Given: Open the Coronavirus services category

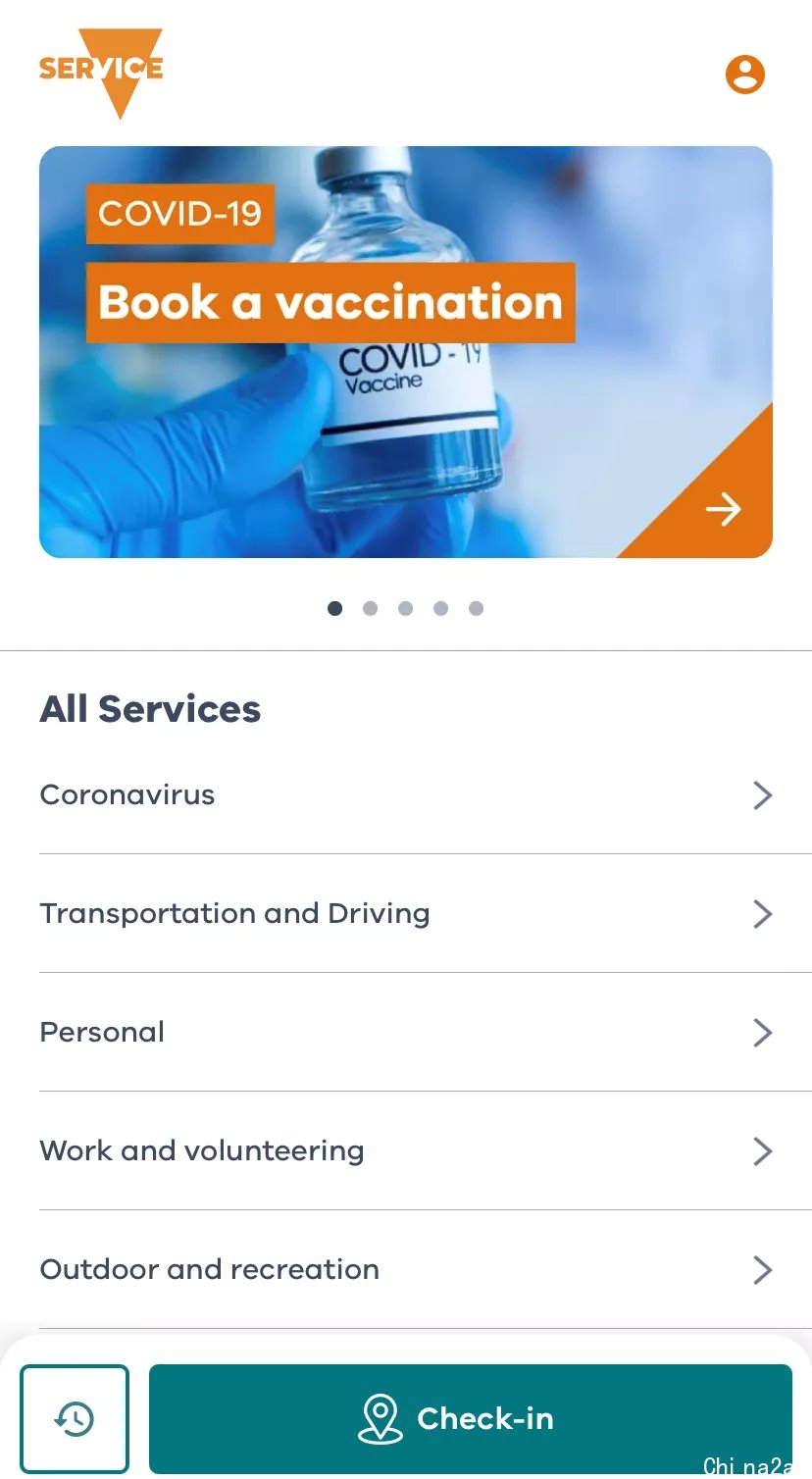Looking at the screenshot, I should tap(406, 794).
